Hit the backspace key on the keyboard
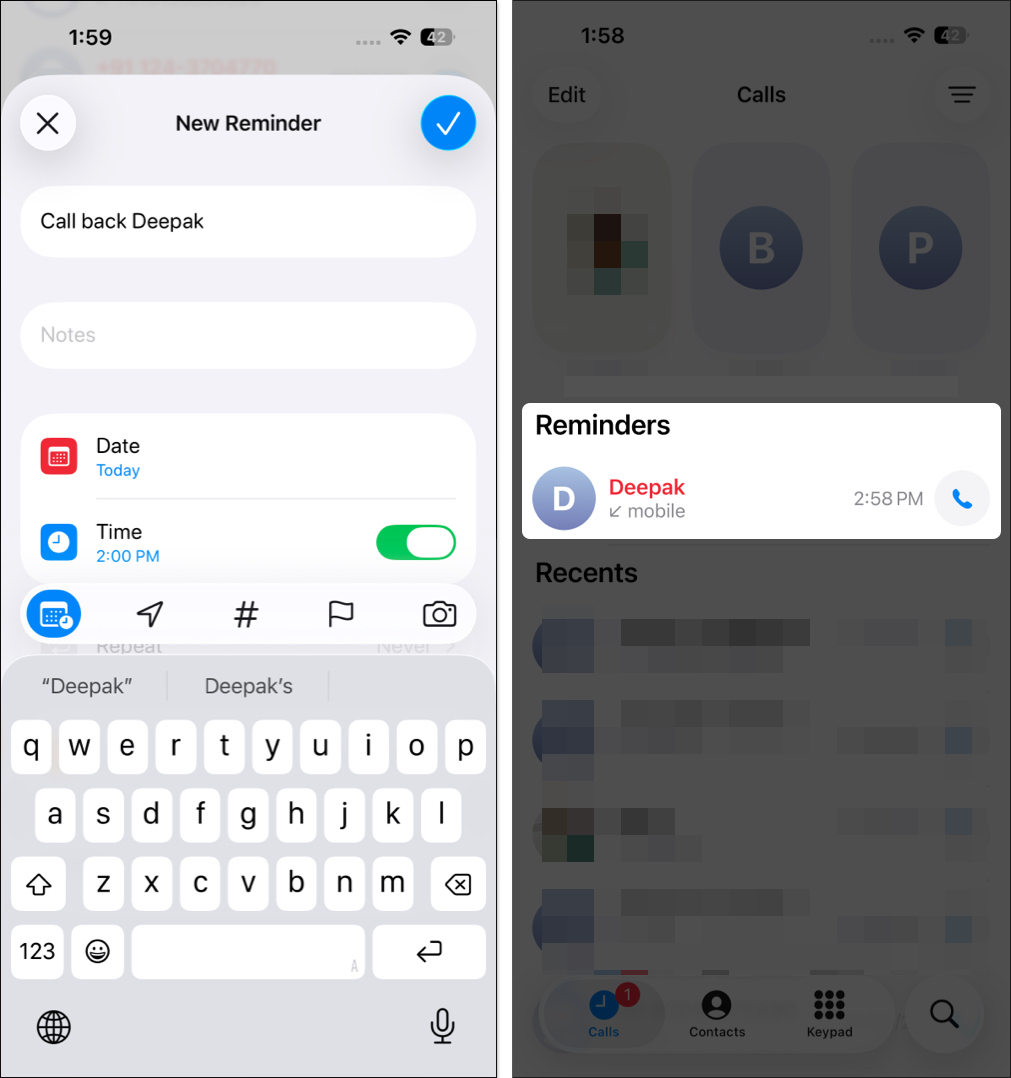Image resolution: width=1011 pixels, height=1078 pixels. [x=457, y=884]
